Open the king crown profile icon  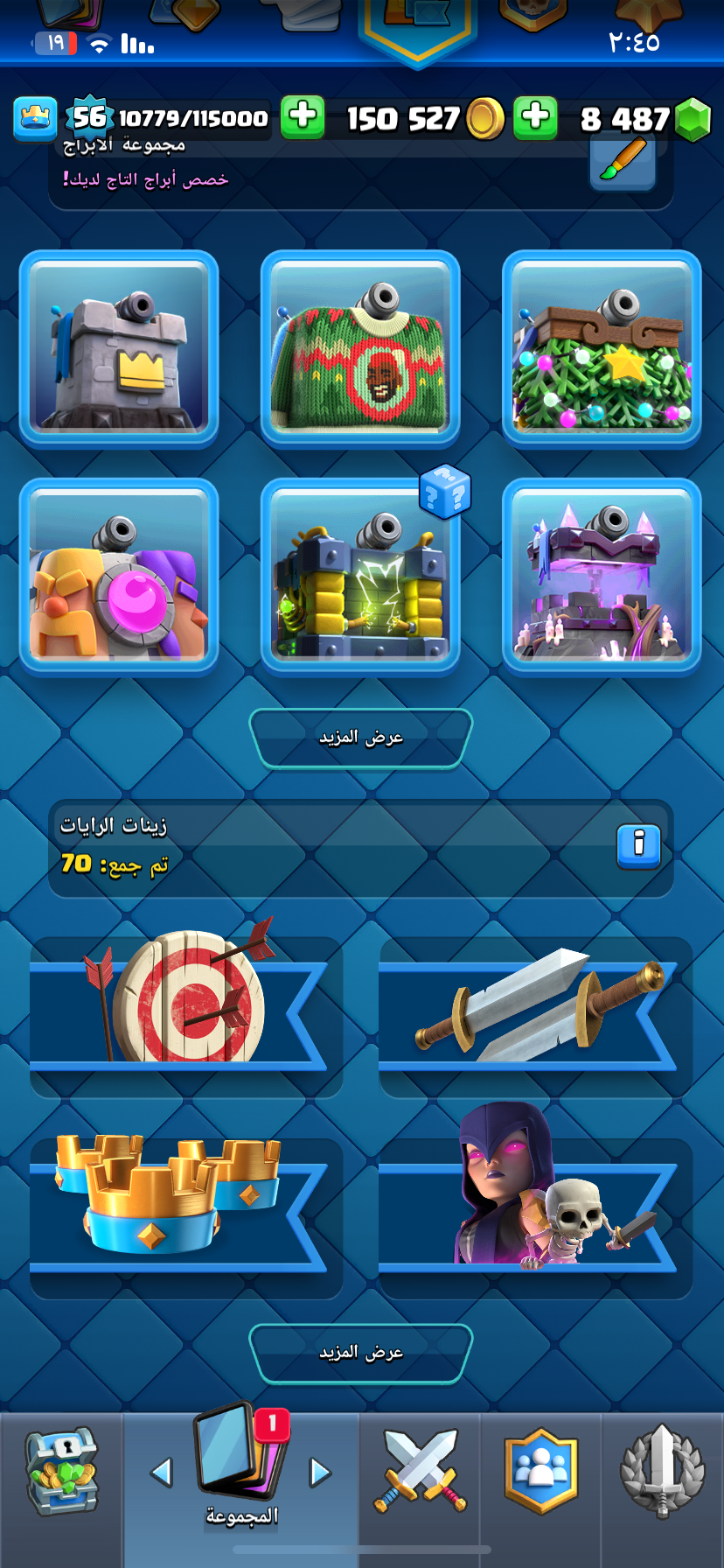35,118
